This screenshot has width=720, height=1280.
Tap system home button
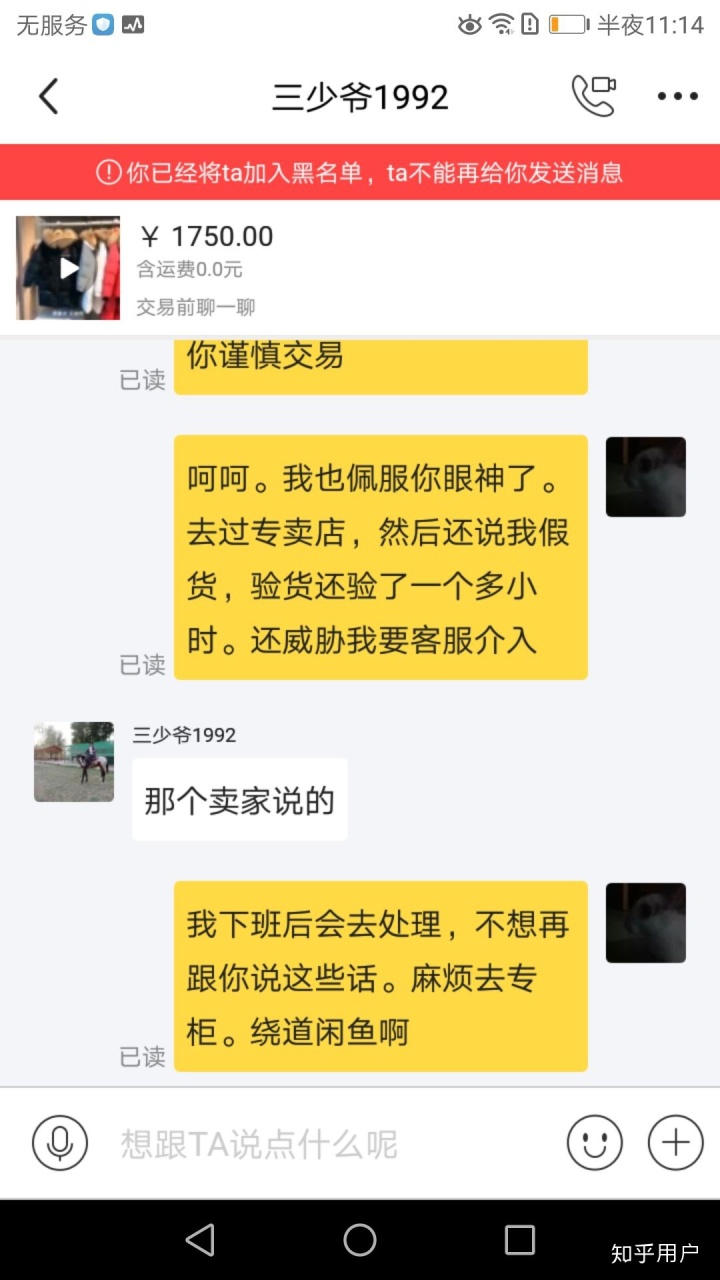[x=360, y=1240]
